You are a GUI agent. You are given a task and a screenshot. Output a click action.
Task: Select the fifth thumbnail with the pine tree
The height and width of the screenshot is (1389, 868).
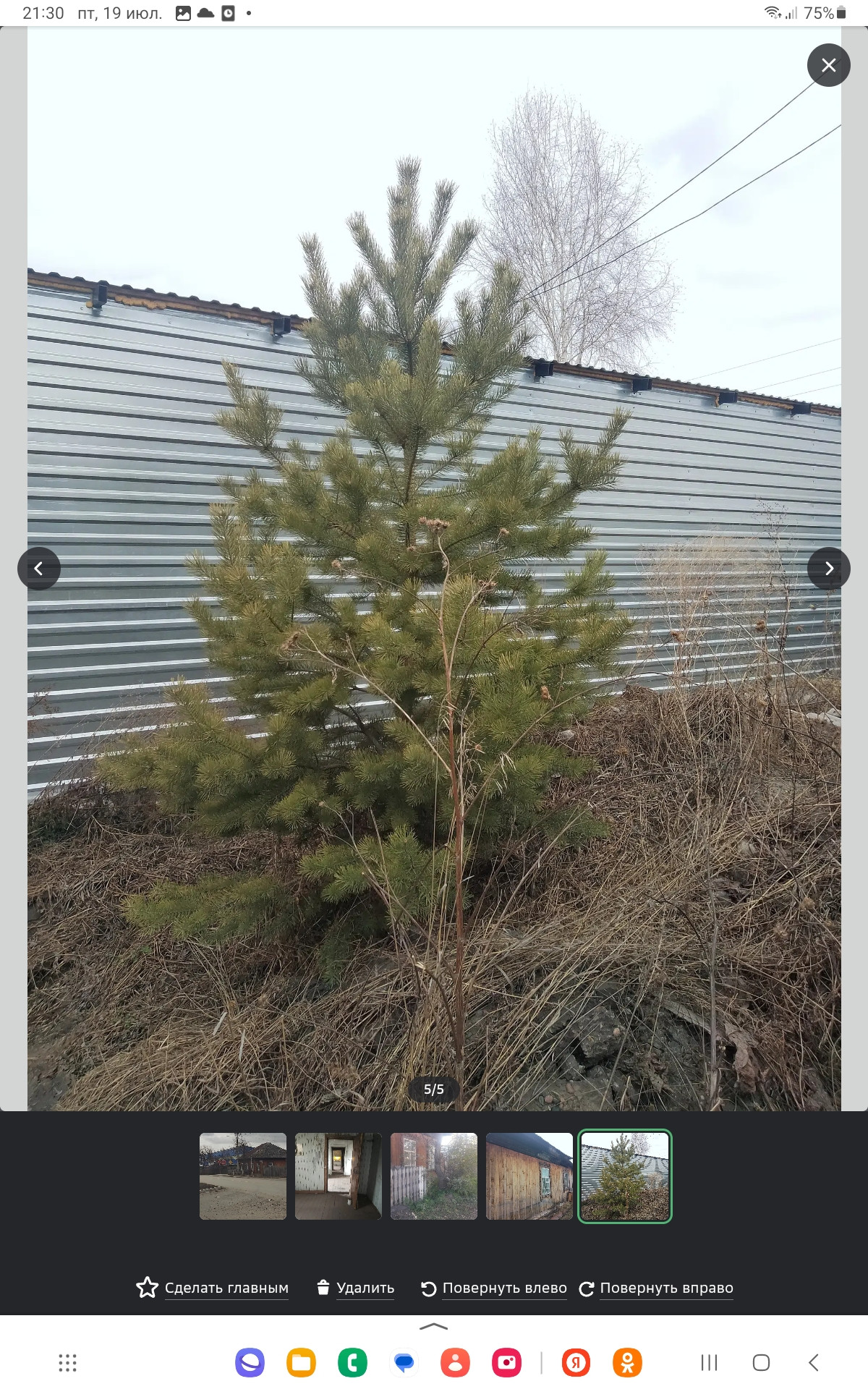[x=625, y=1176]
